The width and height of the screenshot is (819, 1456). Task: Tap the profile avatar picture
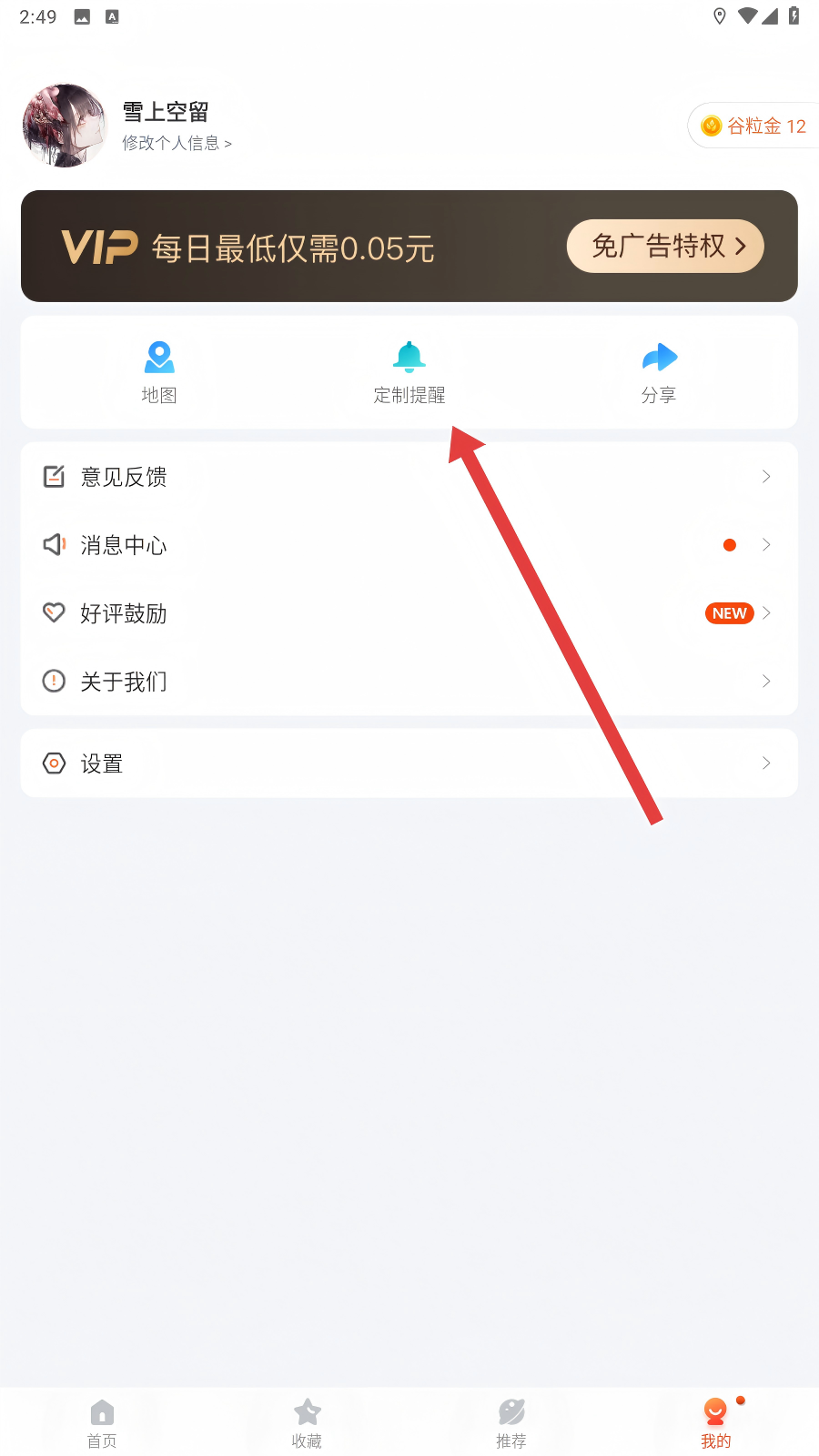click(65, 126)
